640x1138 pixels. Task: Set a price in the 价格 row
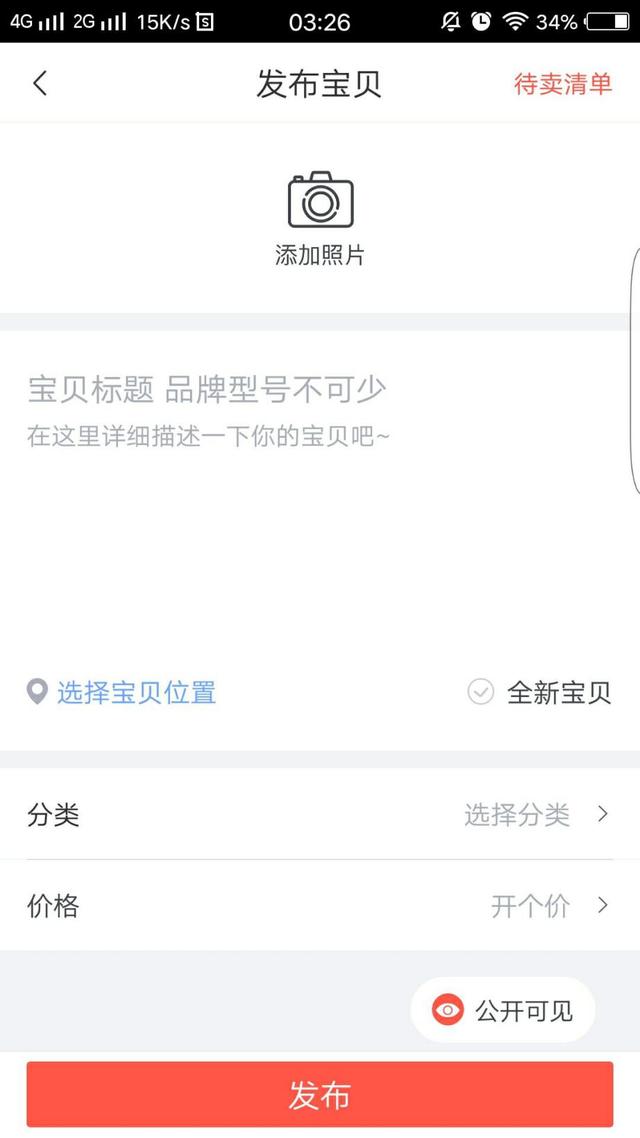(x=320, y=906)
